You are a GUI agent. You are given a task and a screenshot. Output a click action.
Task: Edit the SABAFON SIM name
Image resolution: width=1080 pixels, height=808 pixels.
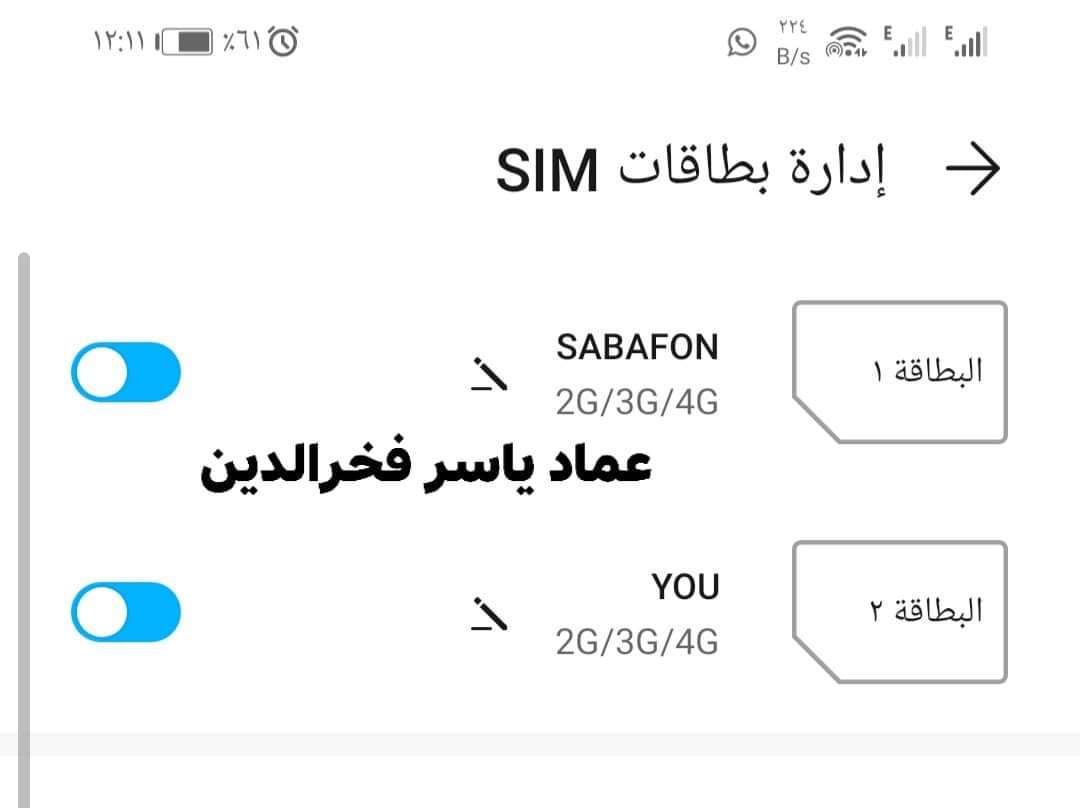pos(490,373)
